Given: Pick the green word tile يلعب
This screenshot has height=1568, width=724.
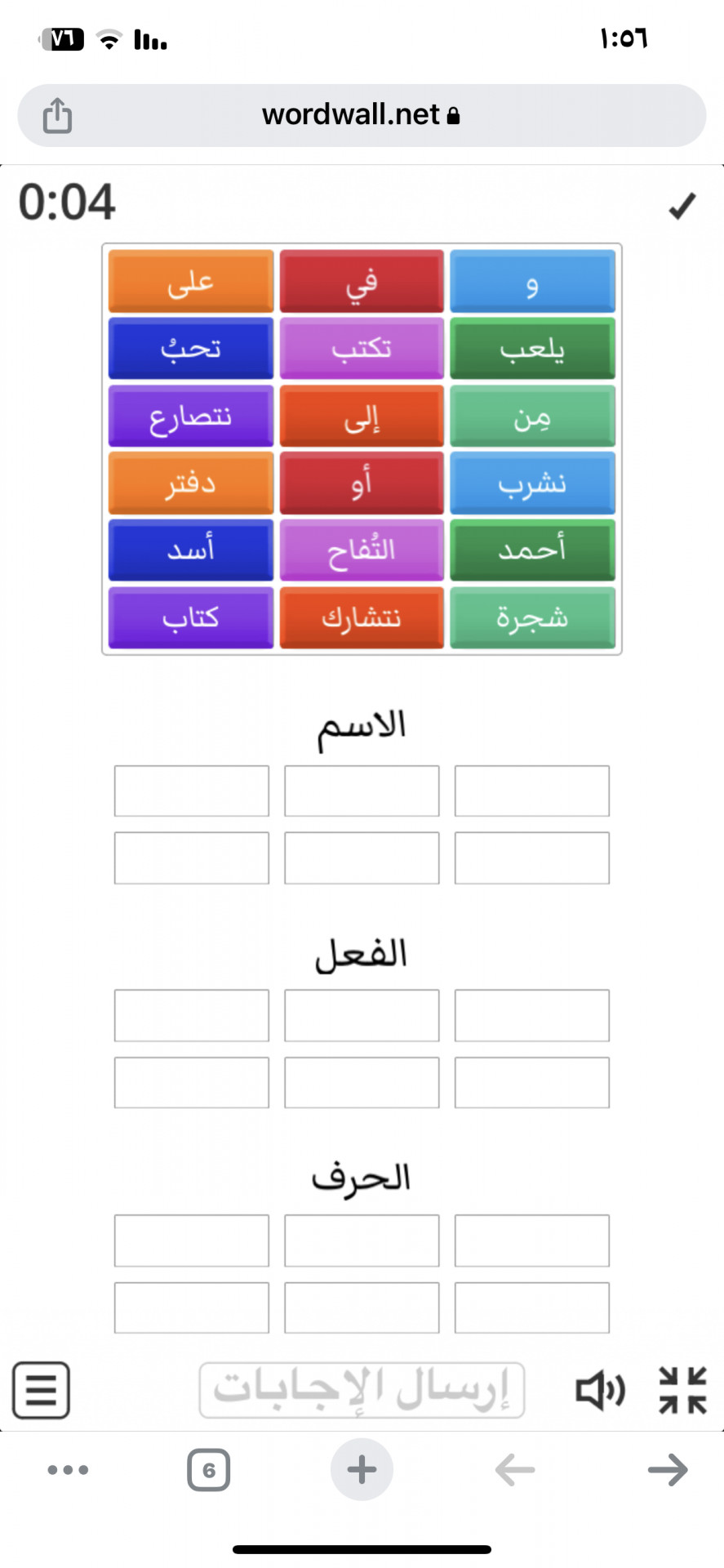Looking at the screenshot, I should click(x=532, y=349).
